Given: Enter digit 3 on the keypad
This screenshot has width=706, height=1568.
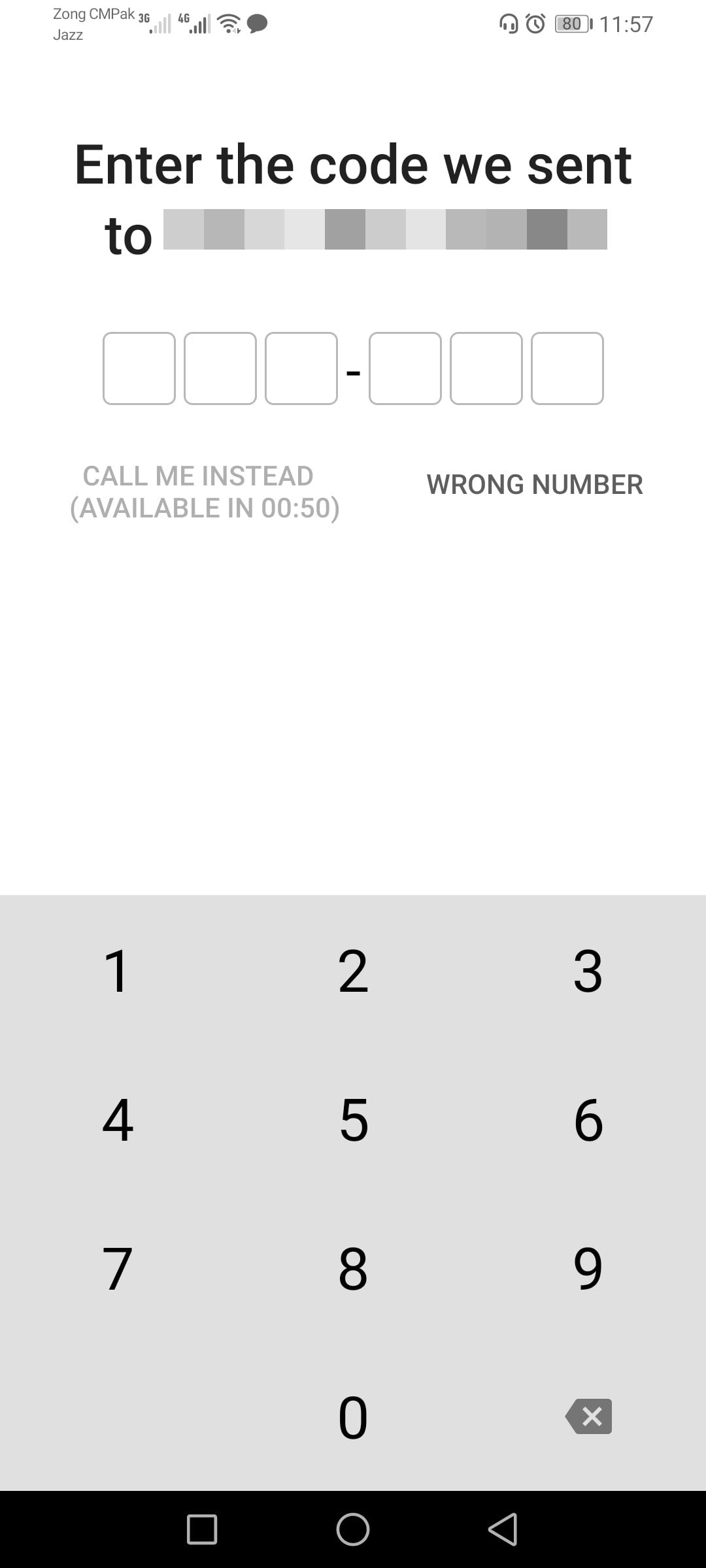Looking at the screenshot, I should click(x=588, y=971).
